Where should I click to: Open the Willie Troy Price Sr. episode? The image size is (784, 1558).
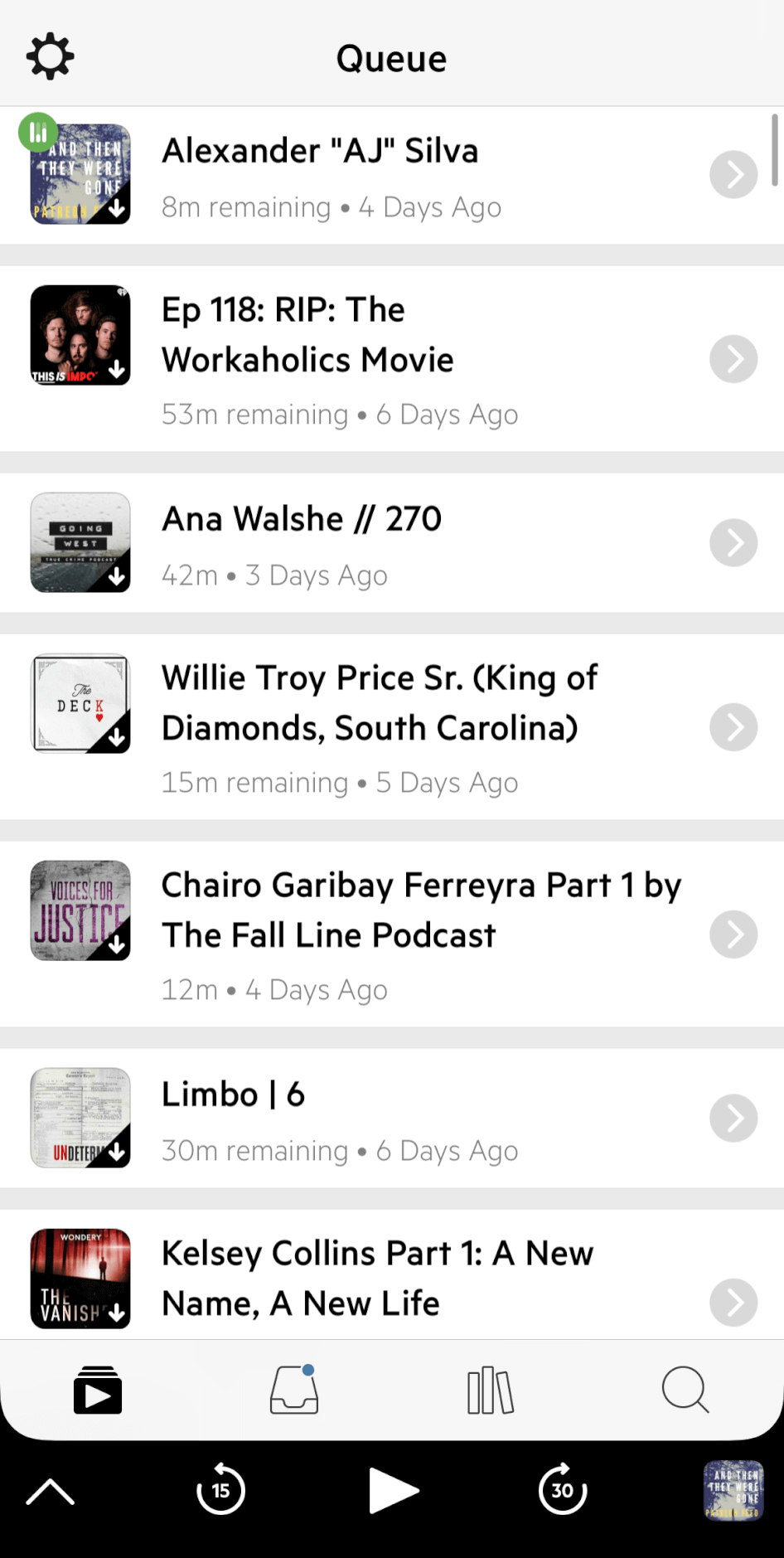(392, 727)
